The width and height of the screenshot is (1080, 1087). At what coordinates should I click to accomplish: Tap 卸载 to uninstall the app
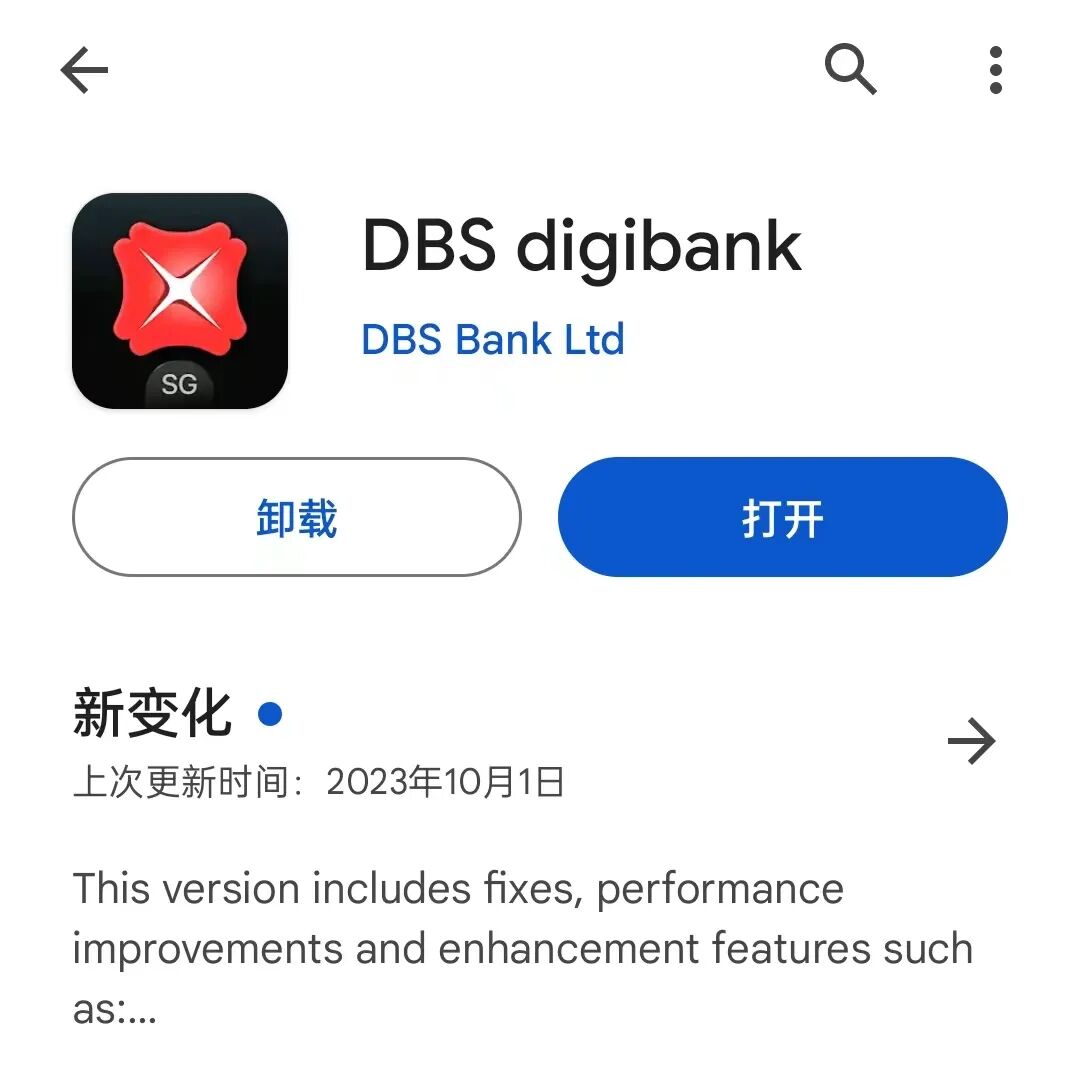point(295,517)
